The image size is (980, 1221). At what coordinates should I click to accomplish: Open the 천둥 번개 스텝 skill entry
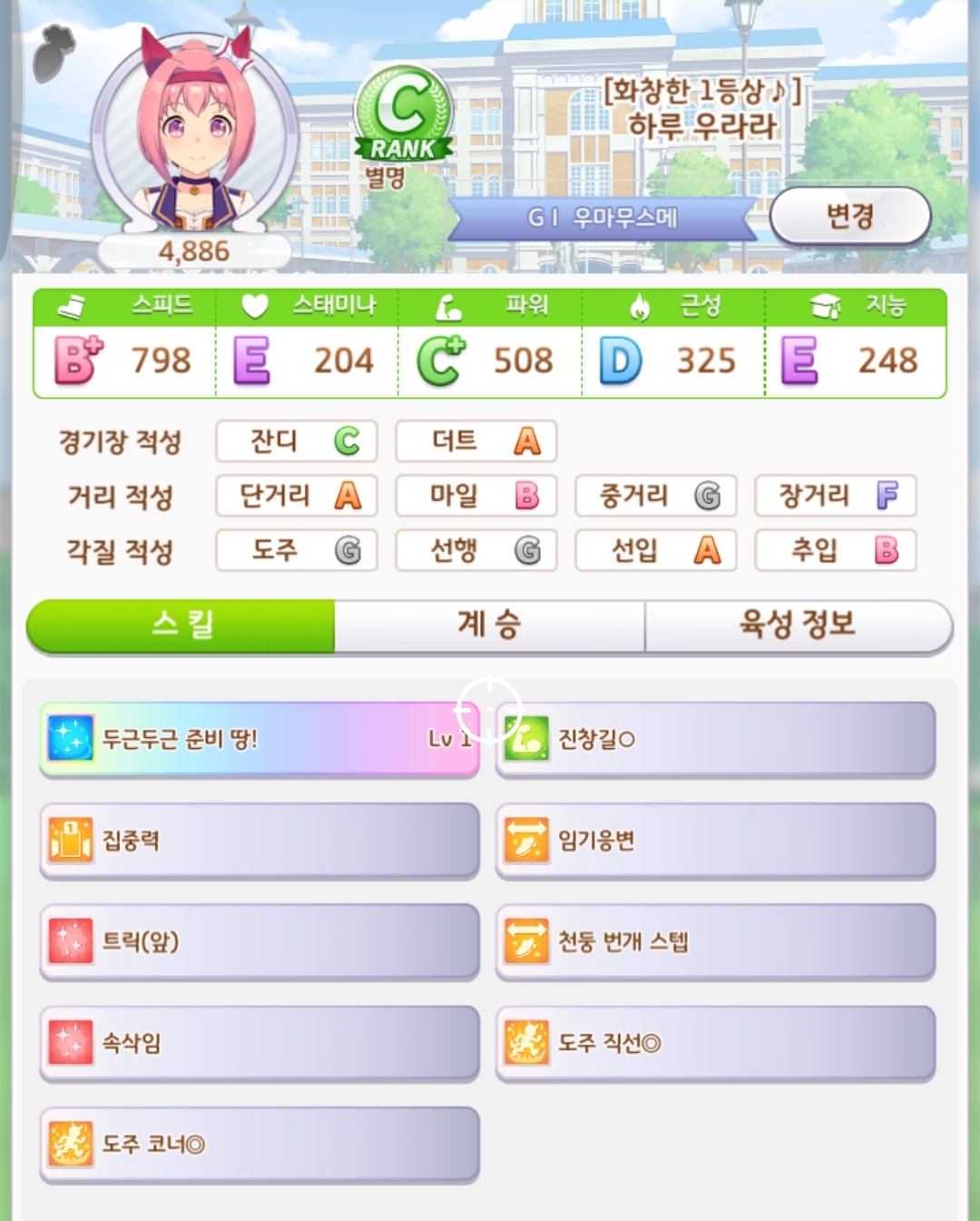715,941
